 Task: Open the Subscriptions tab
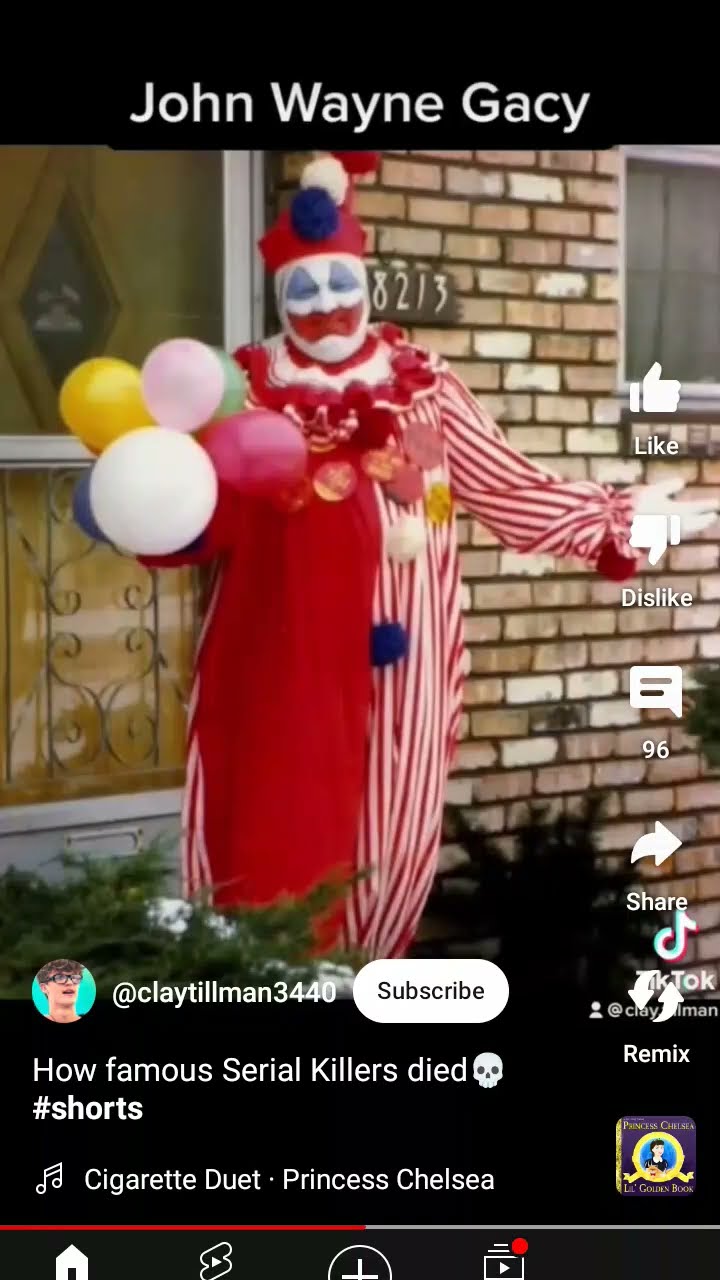point(504,1262)
